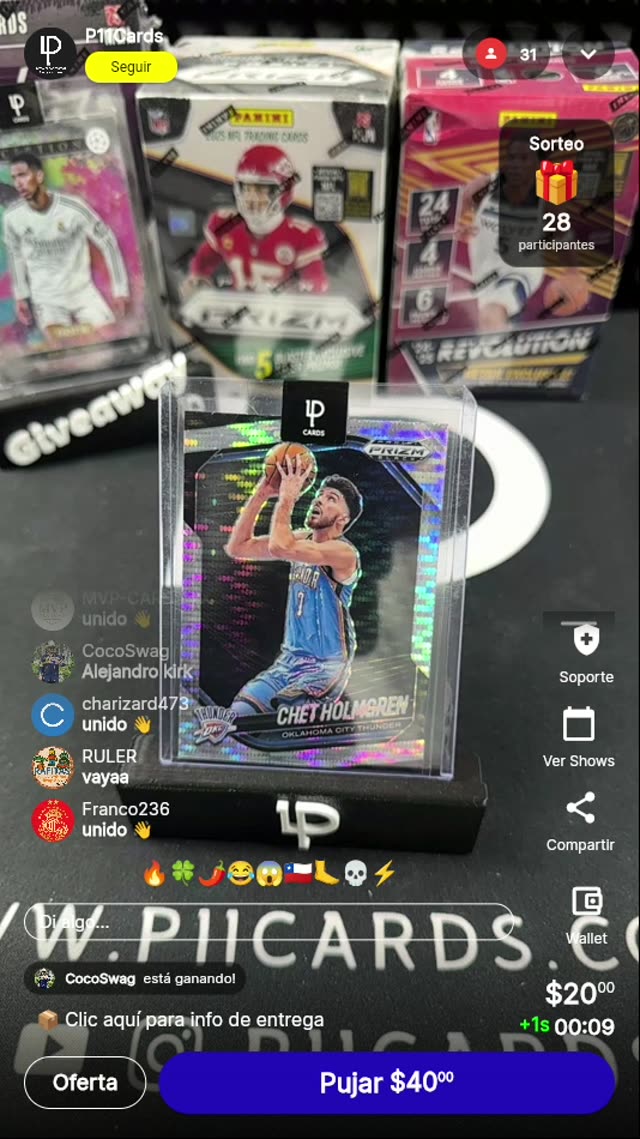Screen dimensions: 640x1139
Task: Make a custom offer with Oferta
Action: pos(85,1082)
